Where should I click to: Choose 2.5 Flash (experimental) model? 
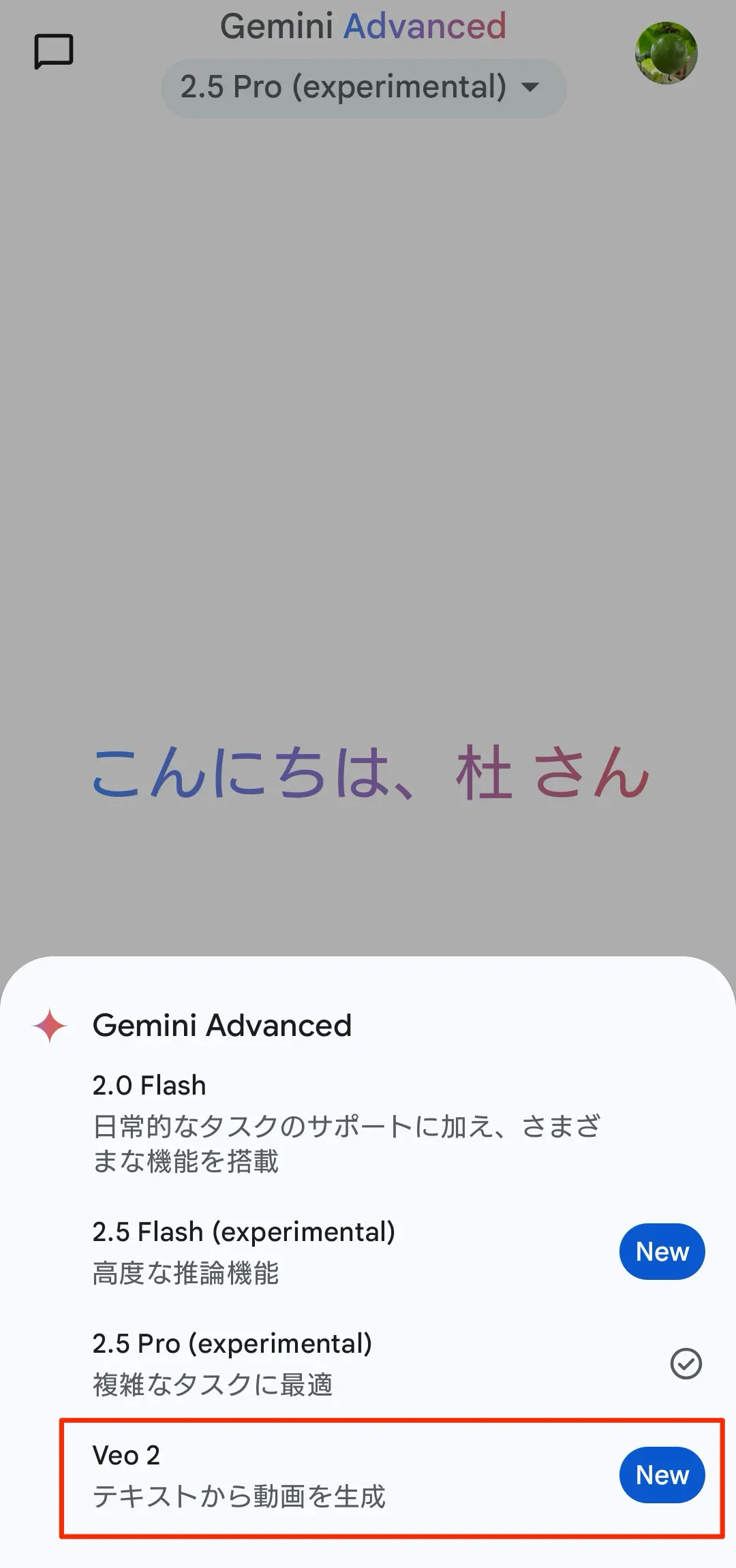[x=368, y=1252]
